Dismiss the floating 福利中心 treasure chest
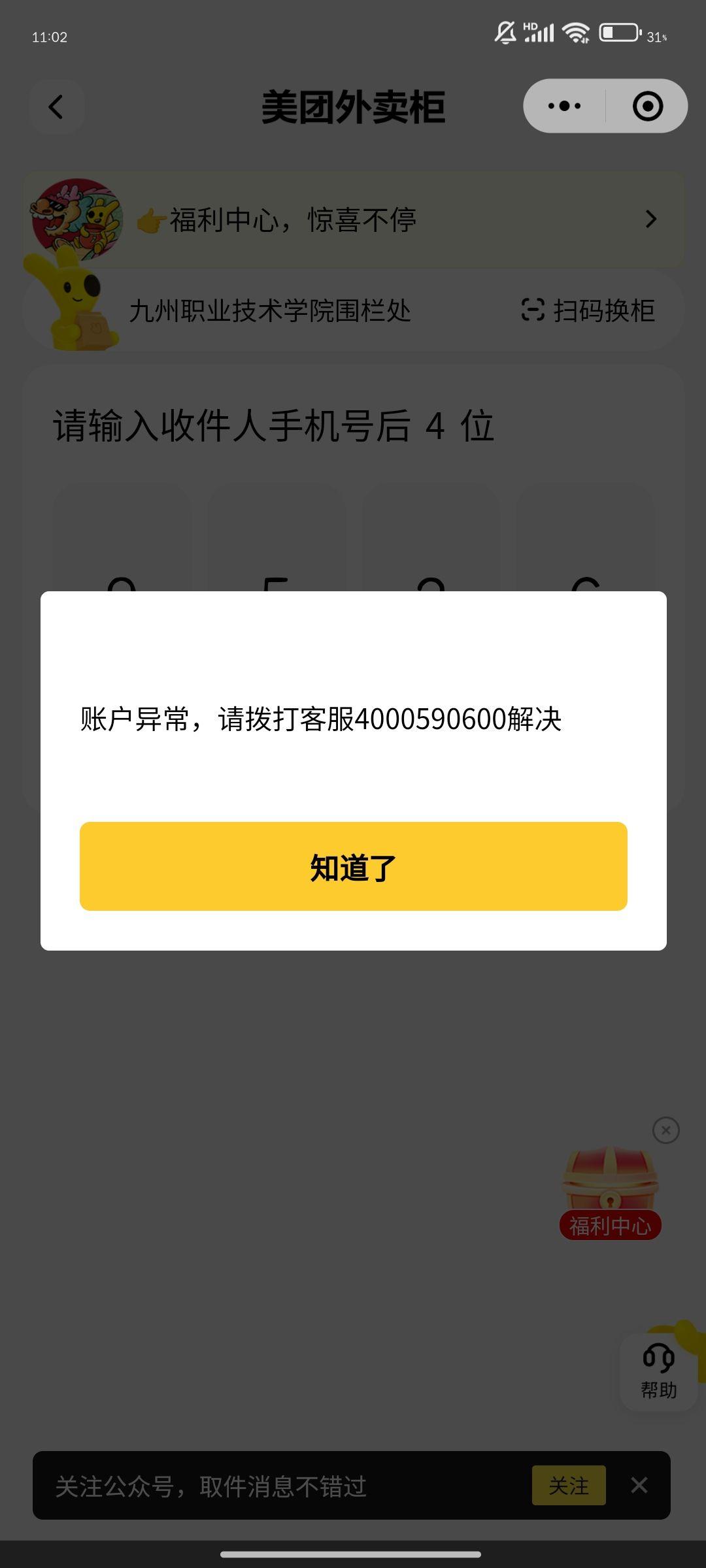This screenshot has width=706, height=1568. pos(665,1130)
